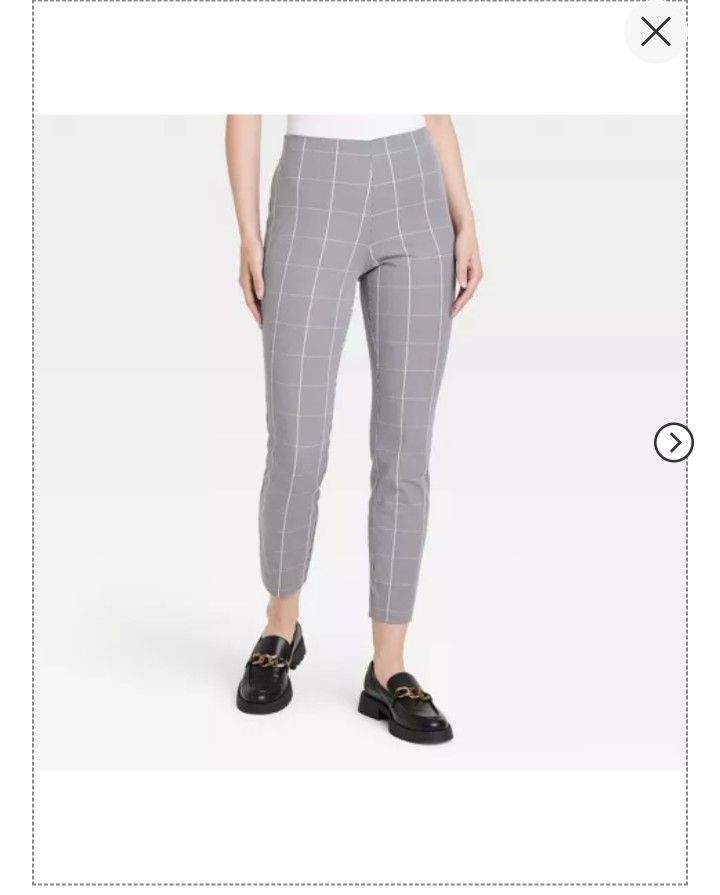Go to the next product photo
The image size is (720, 895).
click(674, 442)
